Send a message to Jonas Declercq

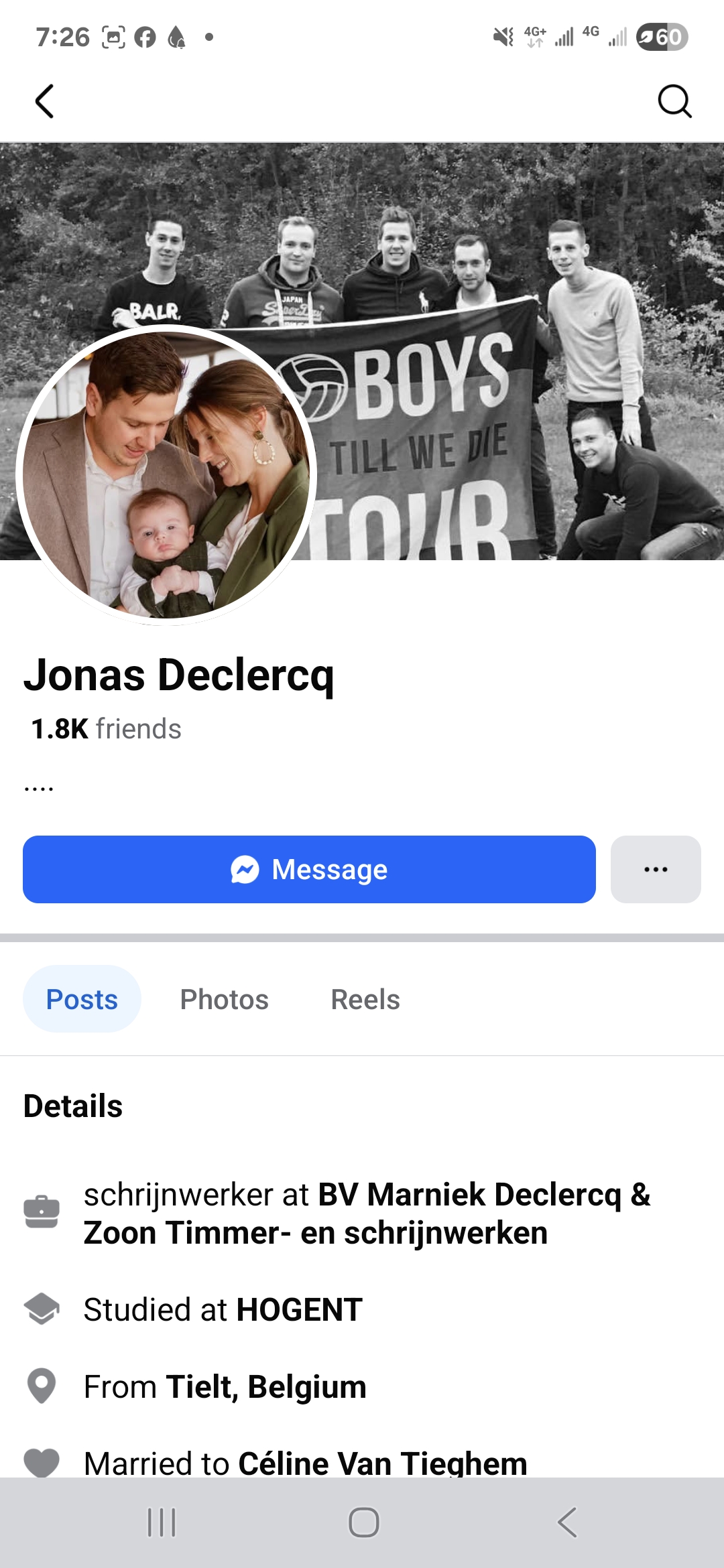coord(309,869)
